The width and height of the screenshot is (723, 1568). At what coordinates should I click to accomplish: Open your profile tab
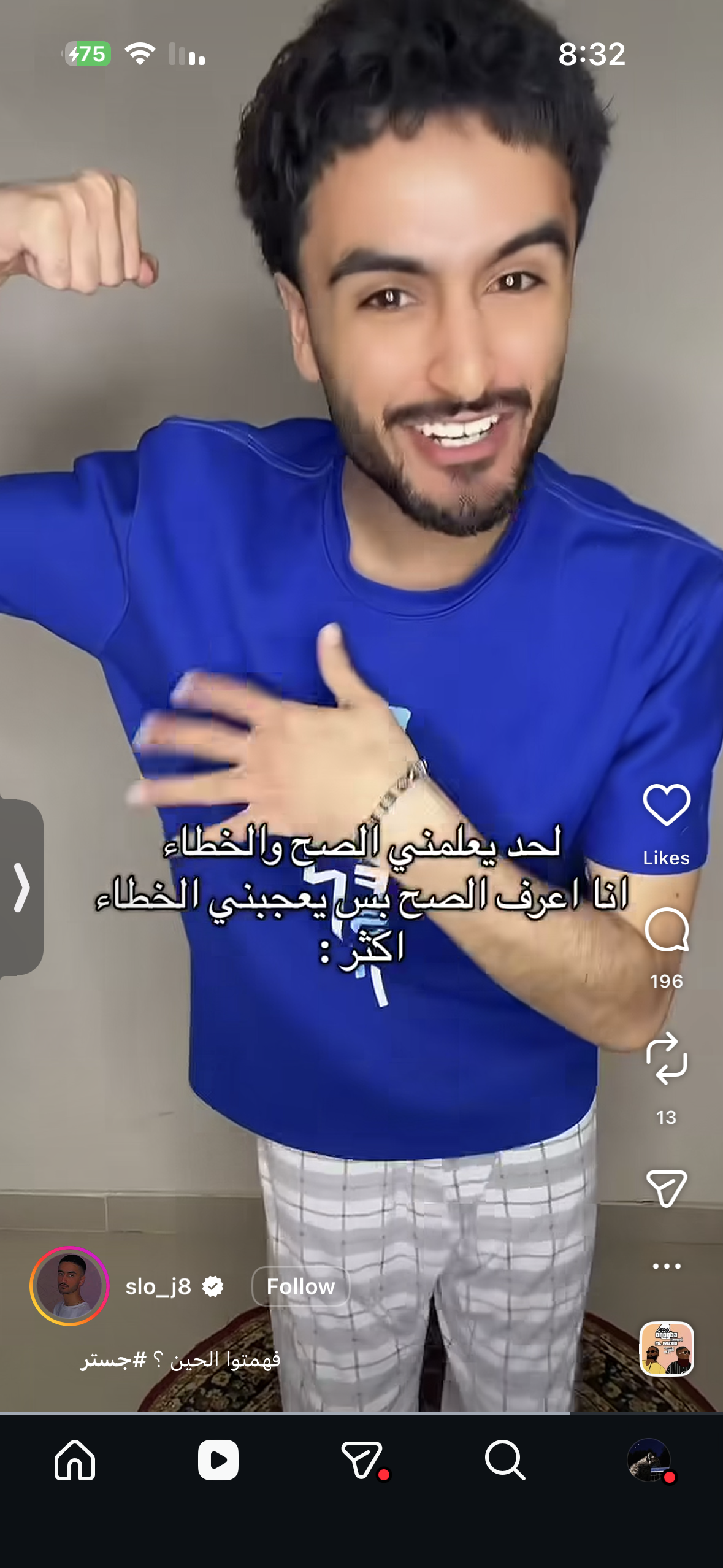pos(649,1460)
